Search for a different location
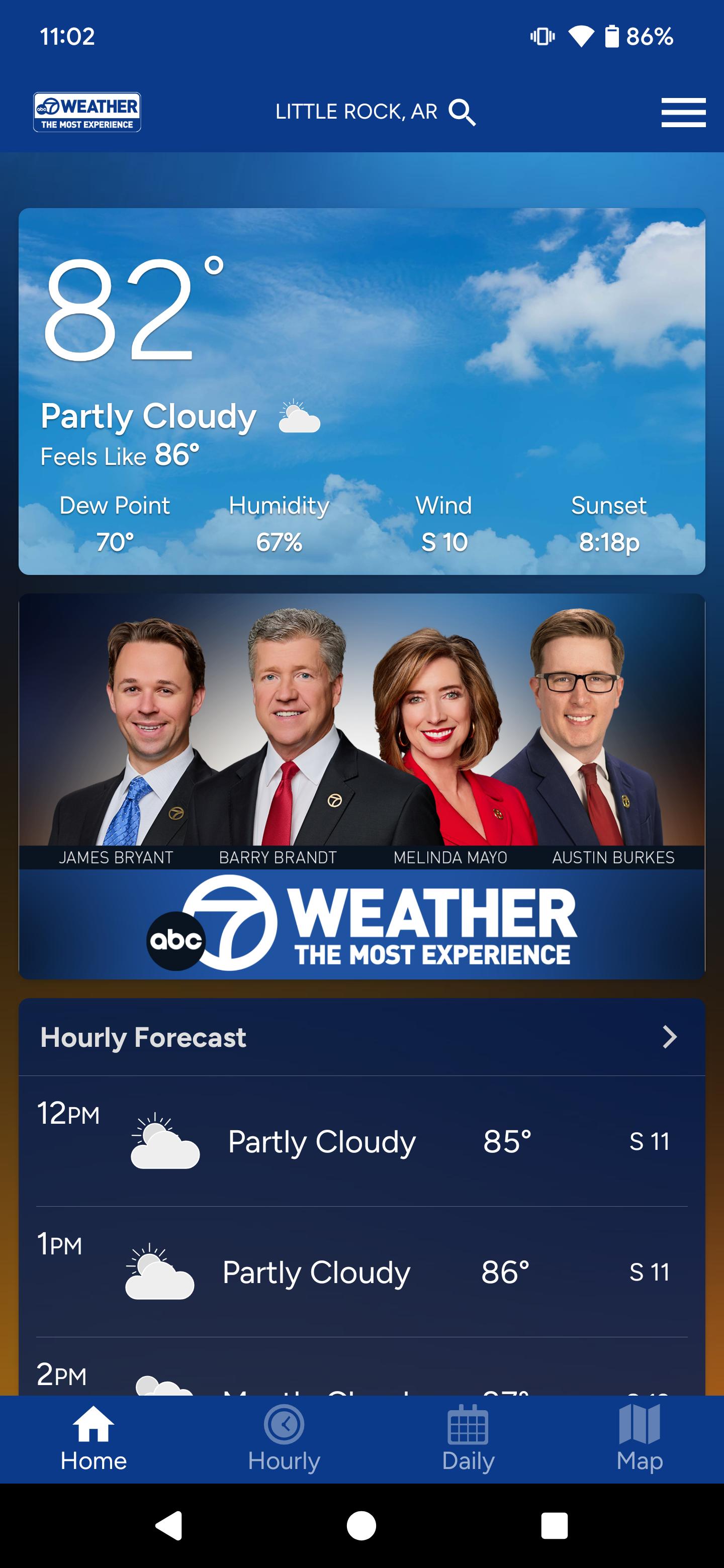 click(462, 113)
